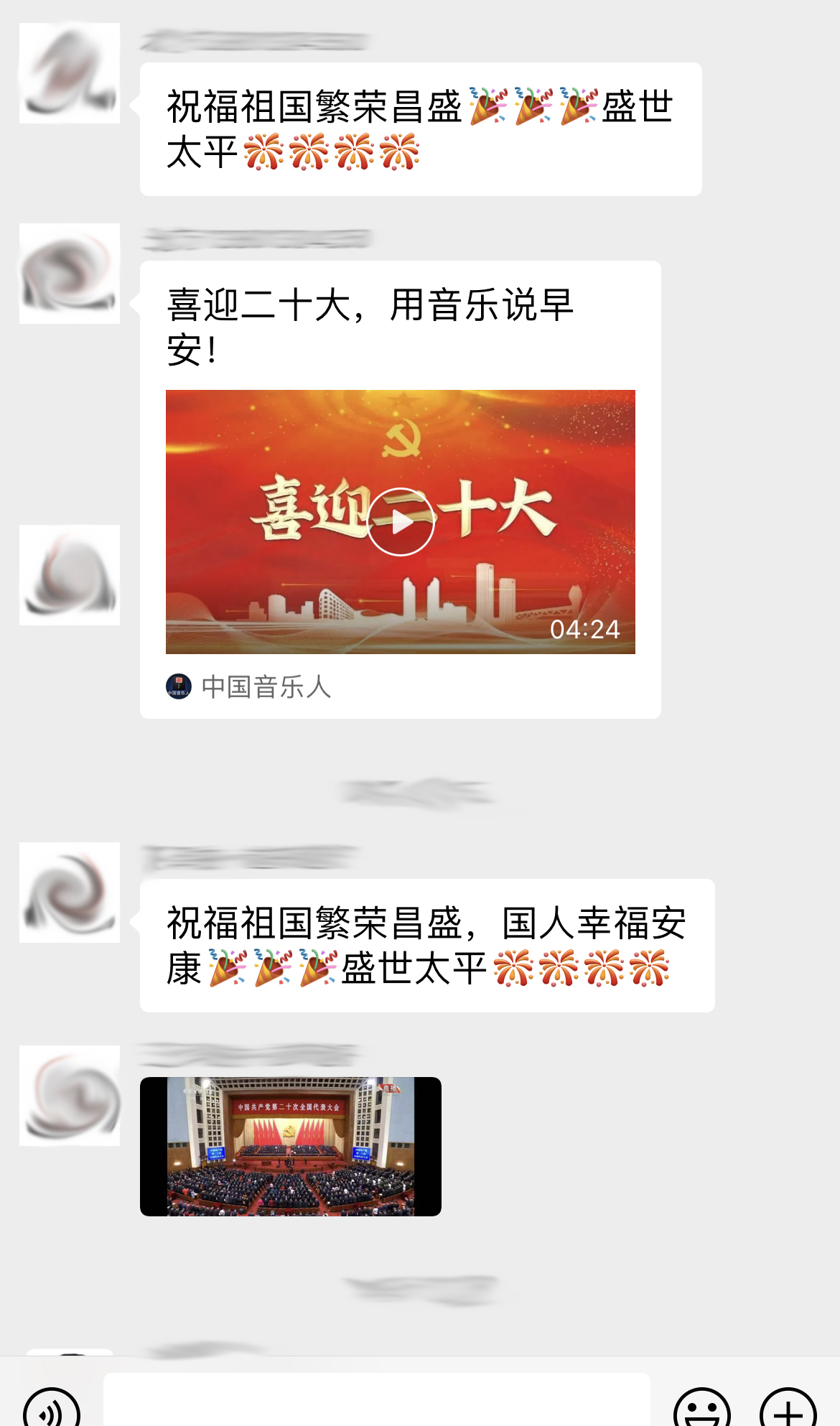Focus the message text field
The image size is (840, 1426).
(x=376, y=1402)
